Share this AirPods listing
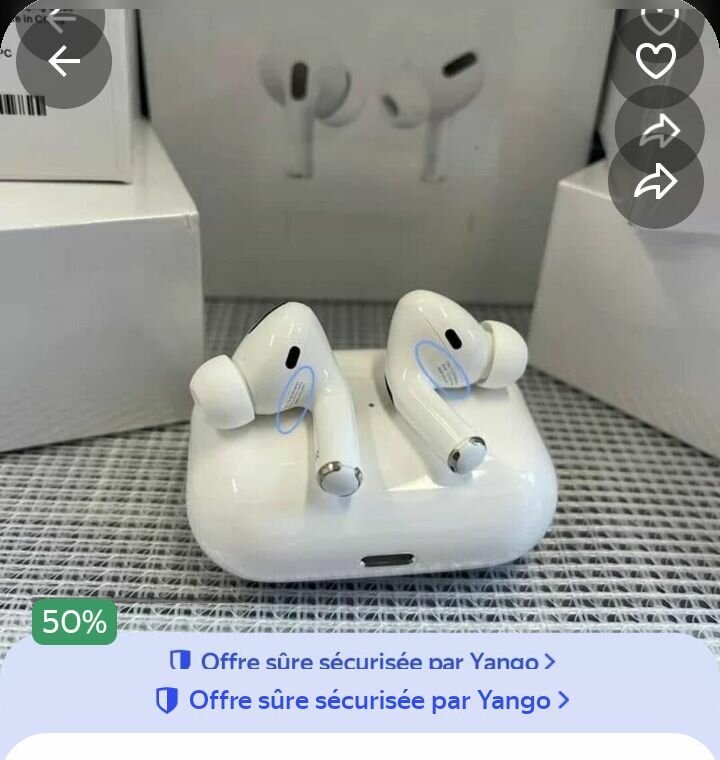720x760 pixels. click(656, 182)
